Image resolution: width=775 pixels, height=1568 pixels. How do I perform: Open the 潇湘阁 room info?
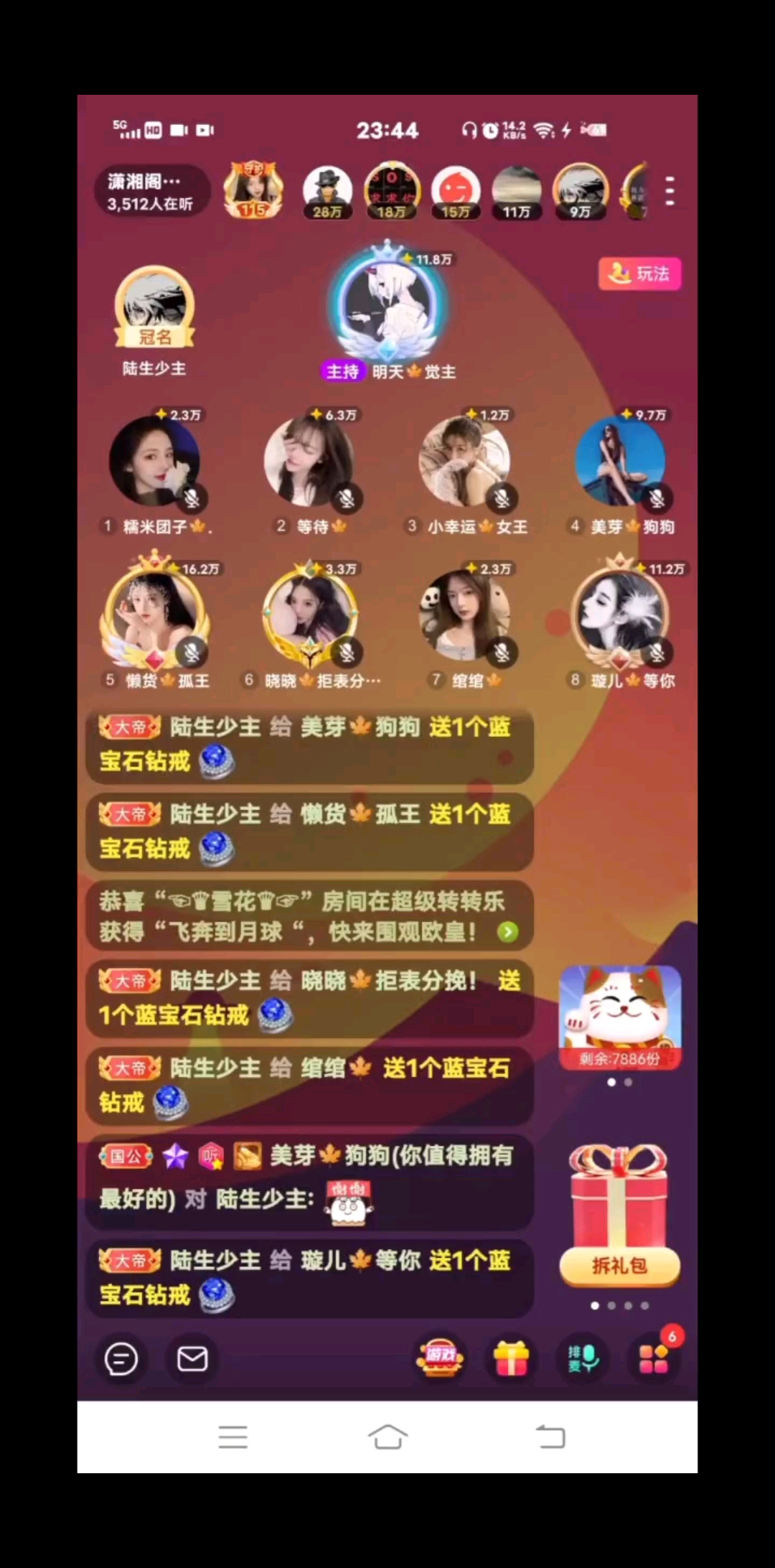[151, 192]
